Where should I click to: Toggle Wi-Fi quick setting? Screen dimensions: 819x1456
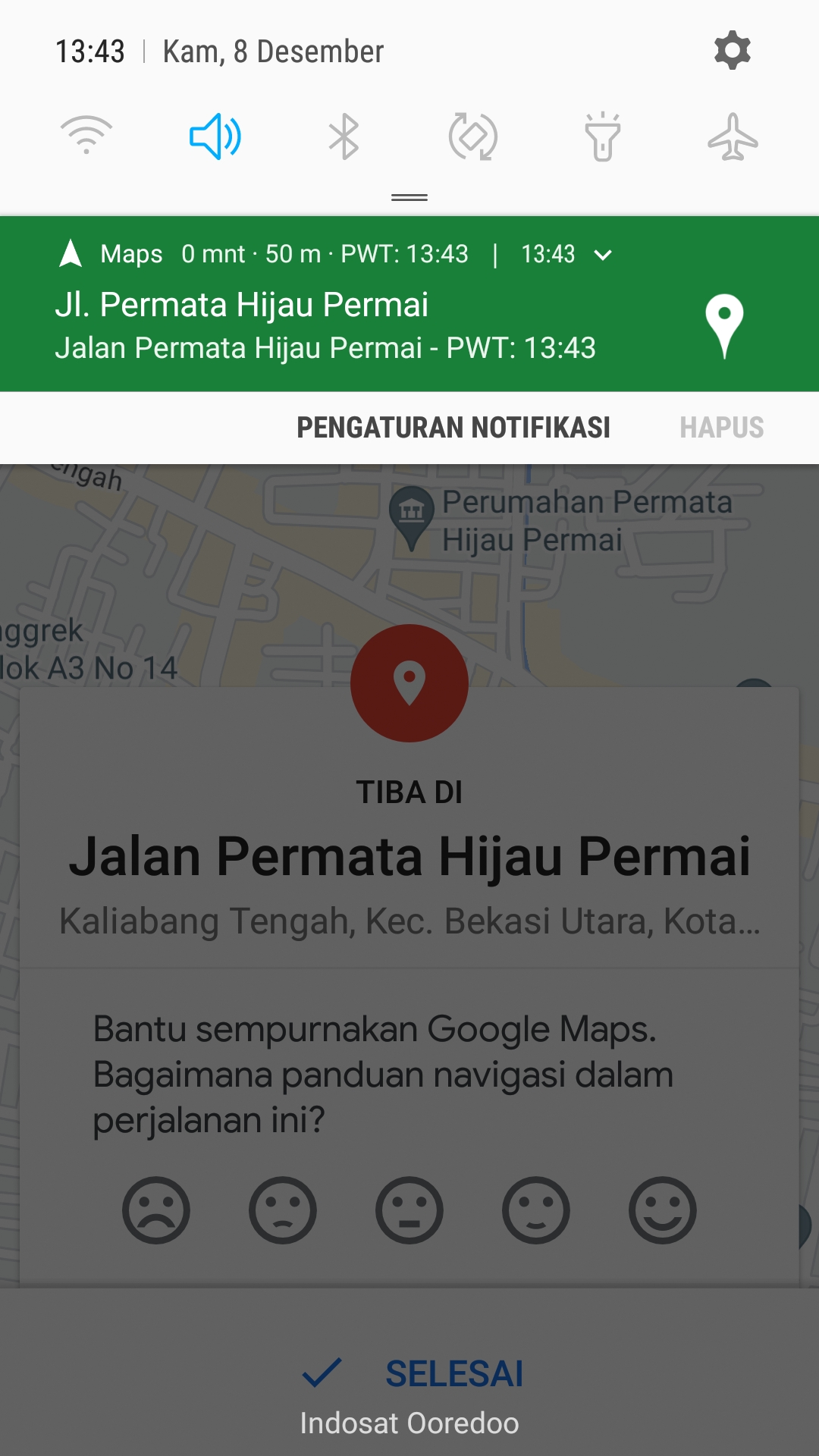[86, 136]
